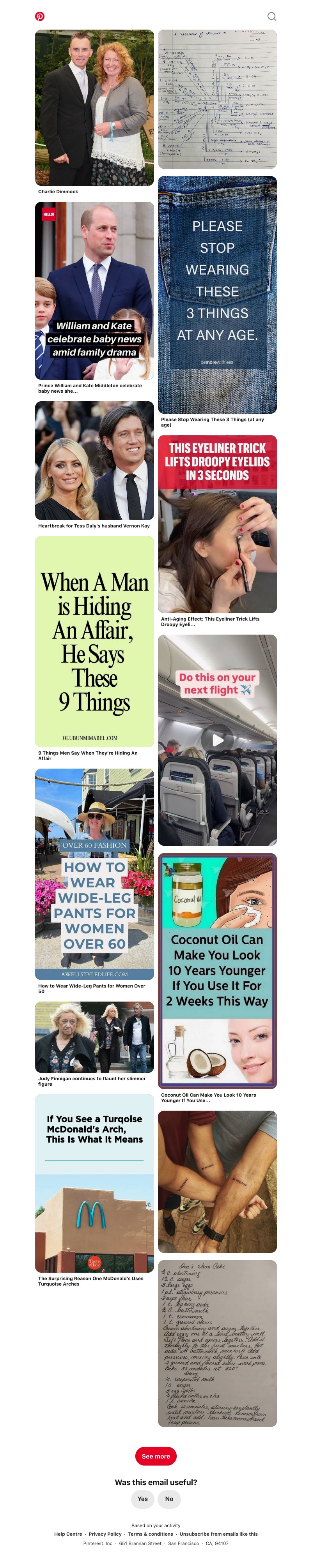The width and height of the screenshot is (312, 1568).
Task: Open the Charlie Dimmock pin
Action: point(94,108)
